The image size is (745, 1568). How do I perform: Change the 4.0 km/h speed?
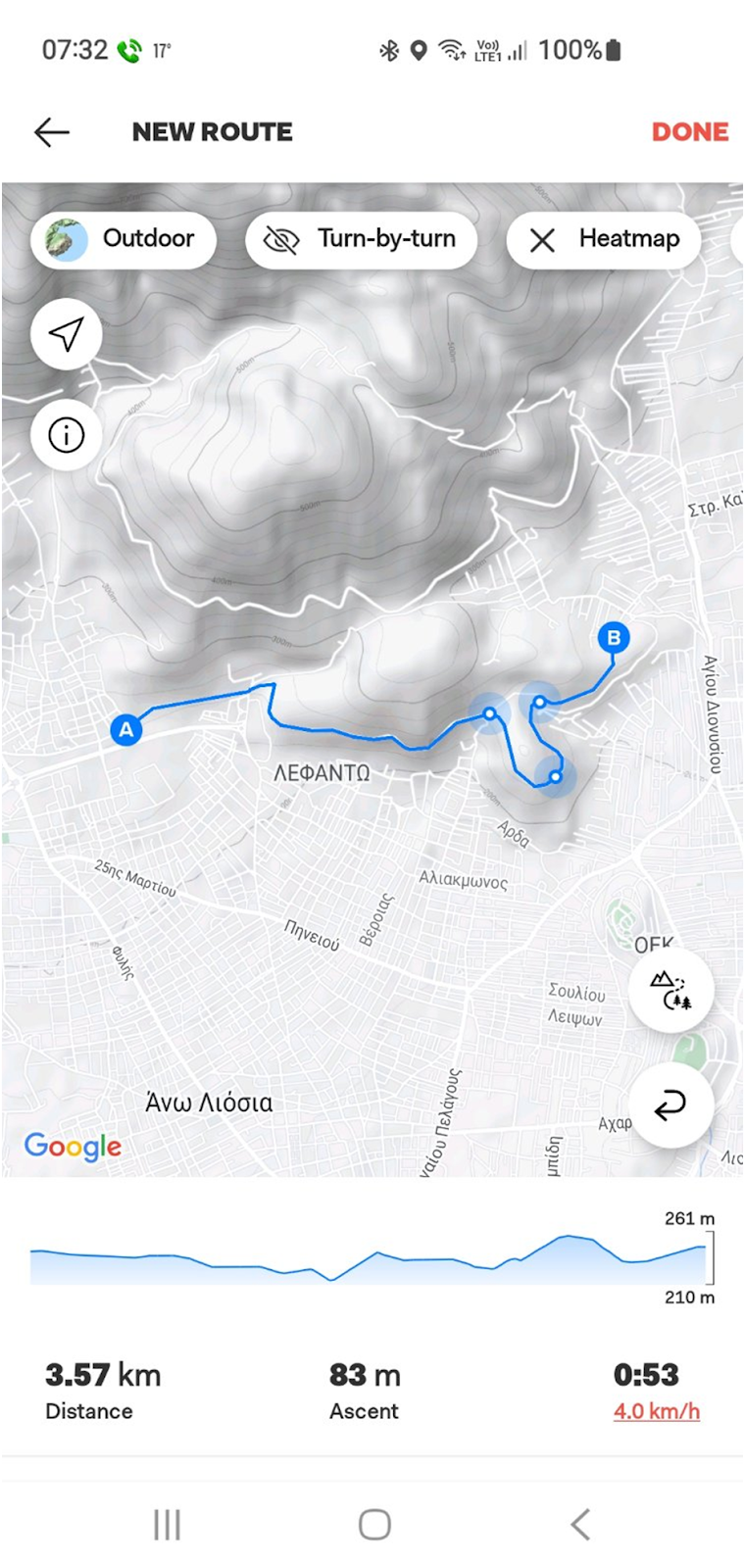[656, 1411]
